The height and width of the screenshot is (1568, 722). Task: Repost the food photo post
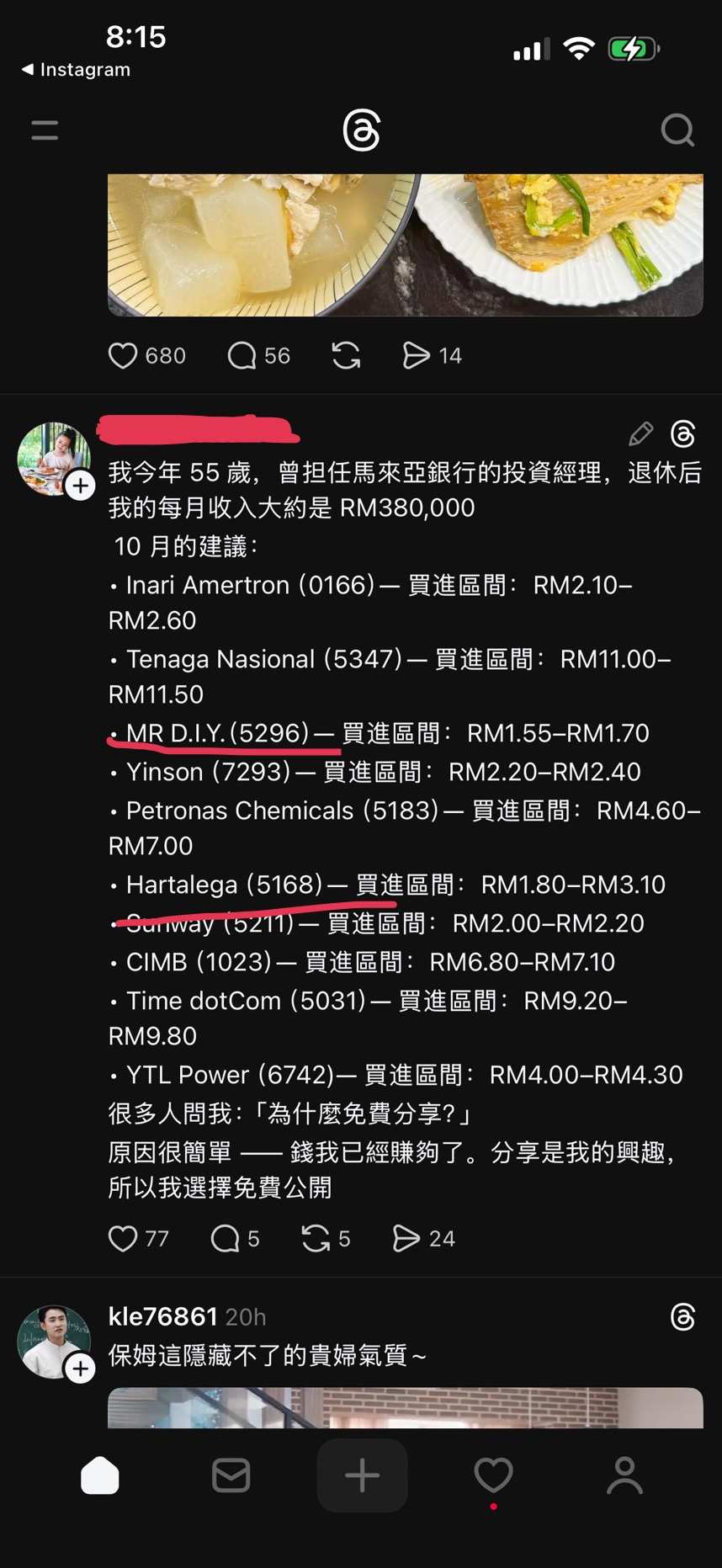point(346,356)
